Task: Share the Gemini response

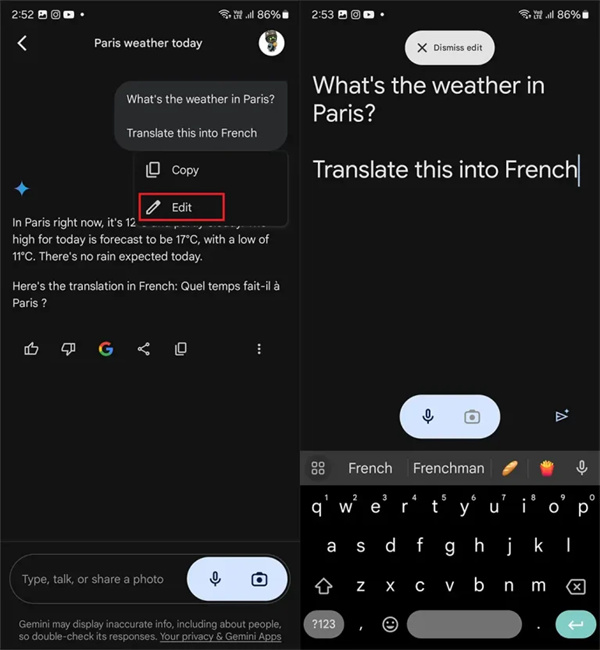Action: pyautogui.click(x=143, y=349)
